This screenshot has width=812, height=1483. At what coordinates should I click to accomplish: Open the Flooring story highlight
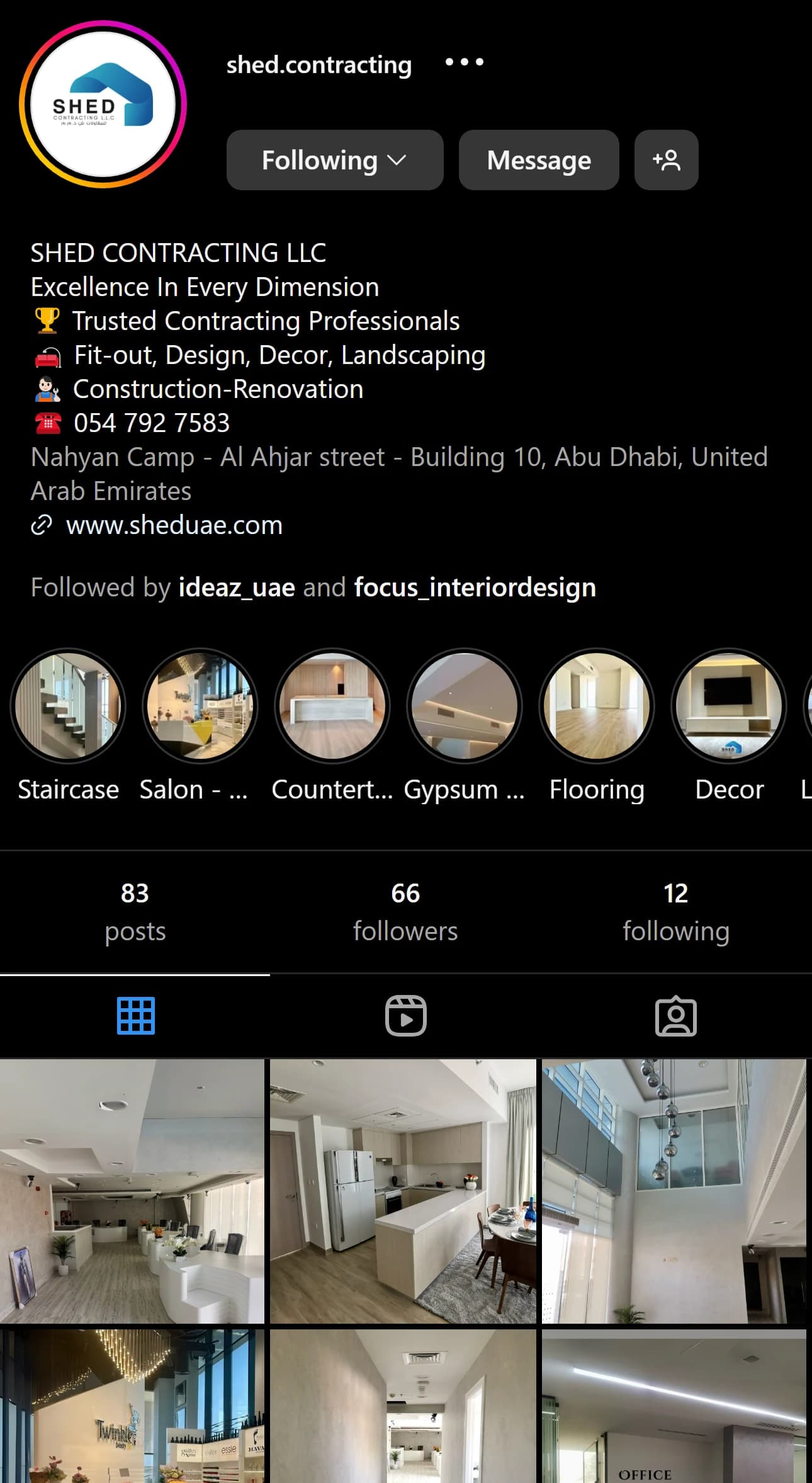595,706
